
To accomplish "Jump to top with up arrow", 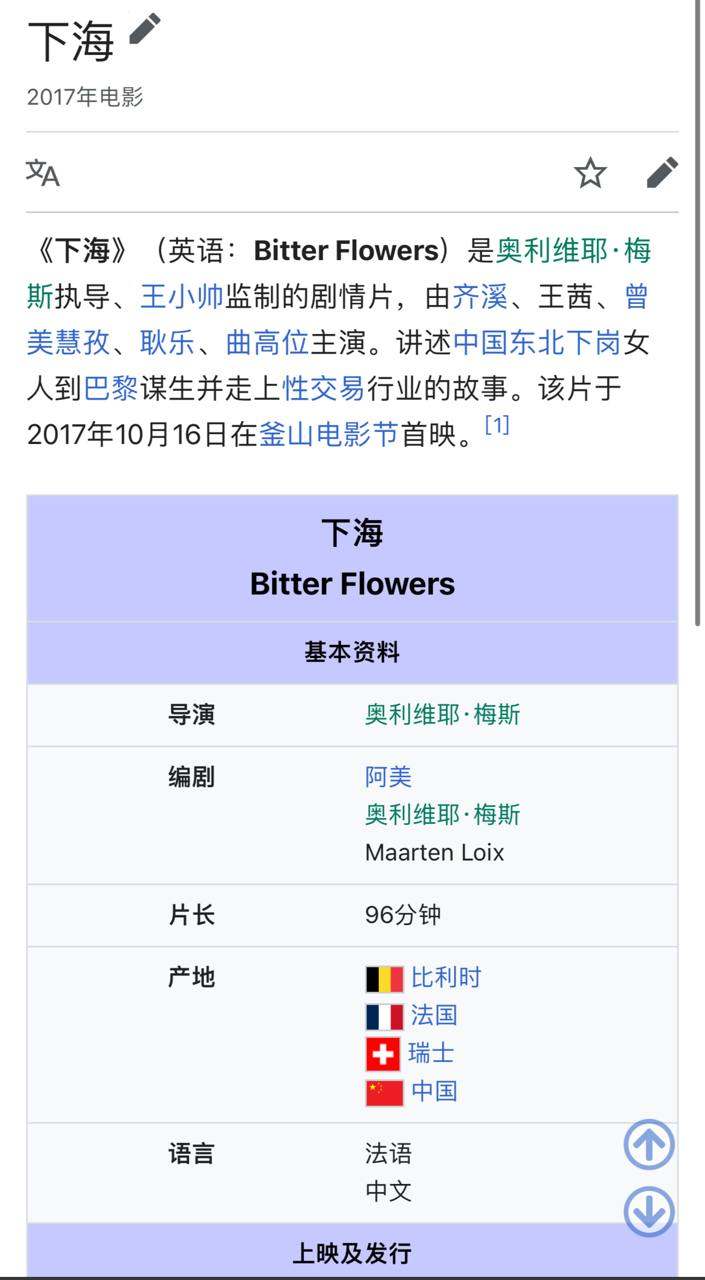I will pos(649,1144).
